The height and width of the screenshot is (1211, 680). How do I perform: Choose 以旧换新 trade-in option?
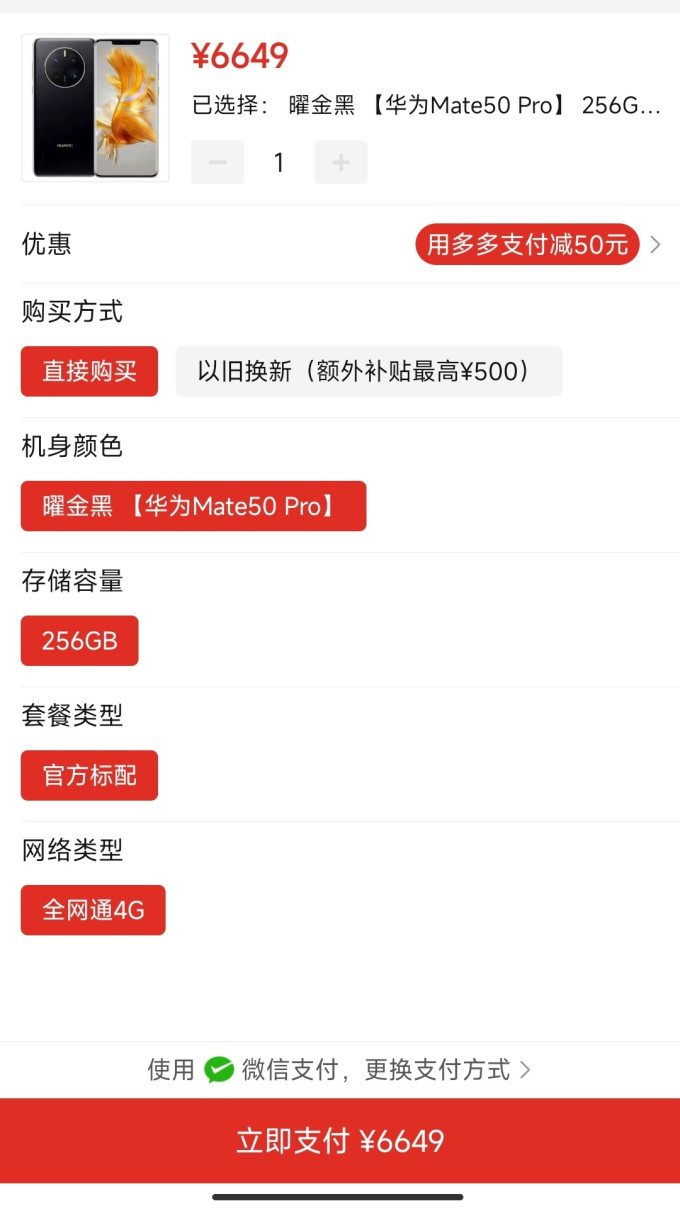pos(369,371)
